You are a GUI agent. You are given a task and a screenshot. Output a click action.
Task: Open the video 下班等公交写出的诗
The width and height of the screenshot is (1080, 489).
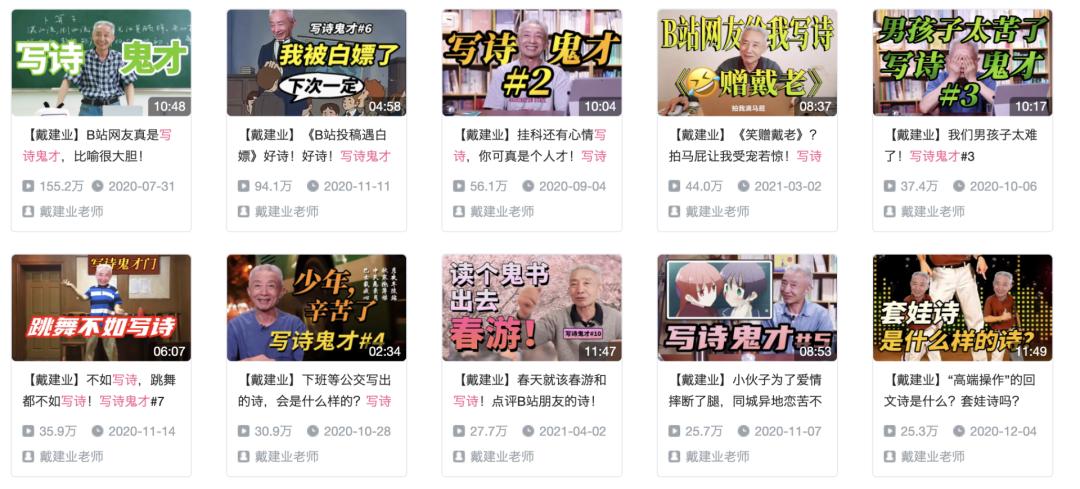point(316,308)
